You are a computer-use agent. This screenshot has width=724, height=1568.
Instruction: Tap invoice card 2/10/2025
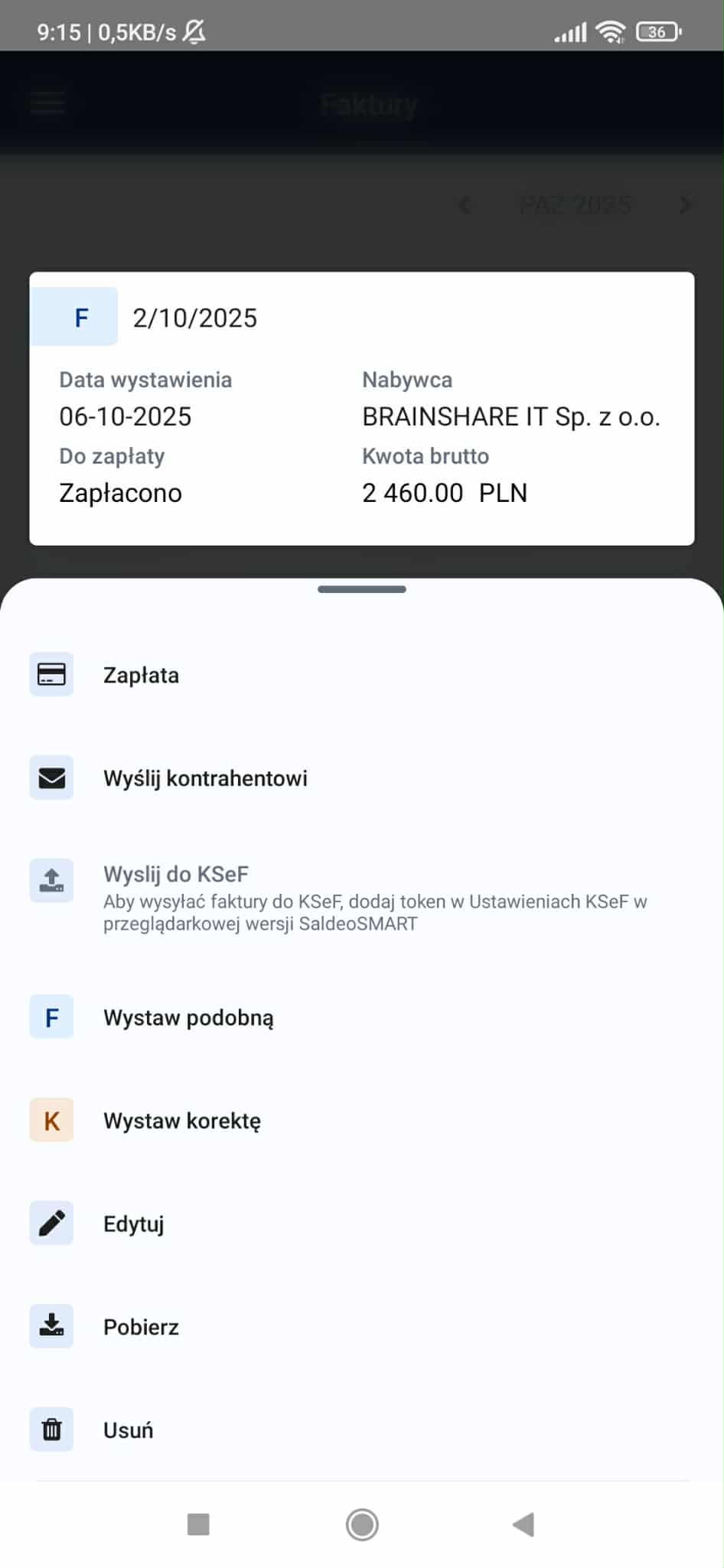362,409
